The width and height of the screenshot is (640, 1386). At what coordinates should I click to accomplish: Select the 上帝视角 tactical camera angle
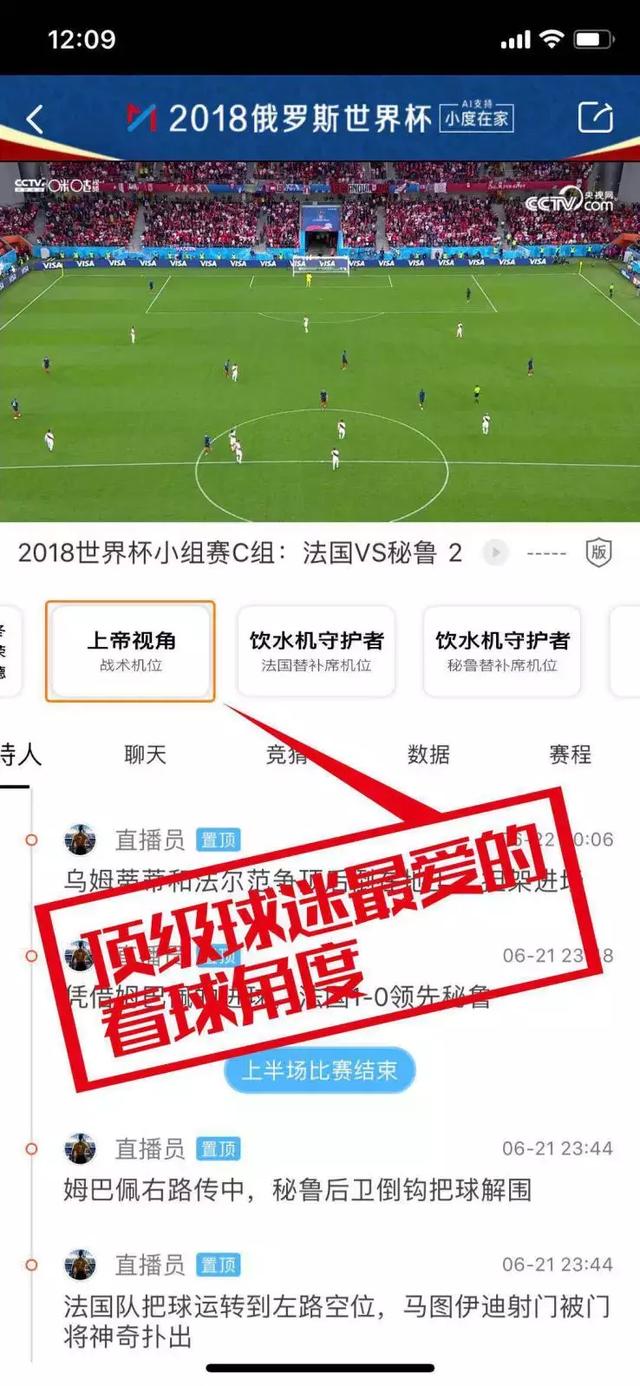point(130,651)
